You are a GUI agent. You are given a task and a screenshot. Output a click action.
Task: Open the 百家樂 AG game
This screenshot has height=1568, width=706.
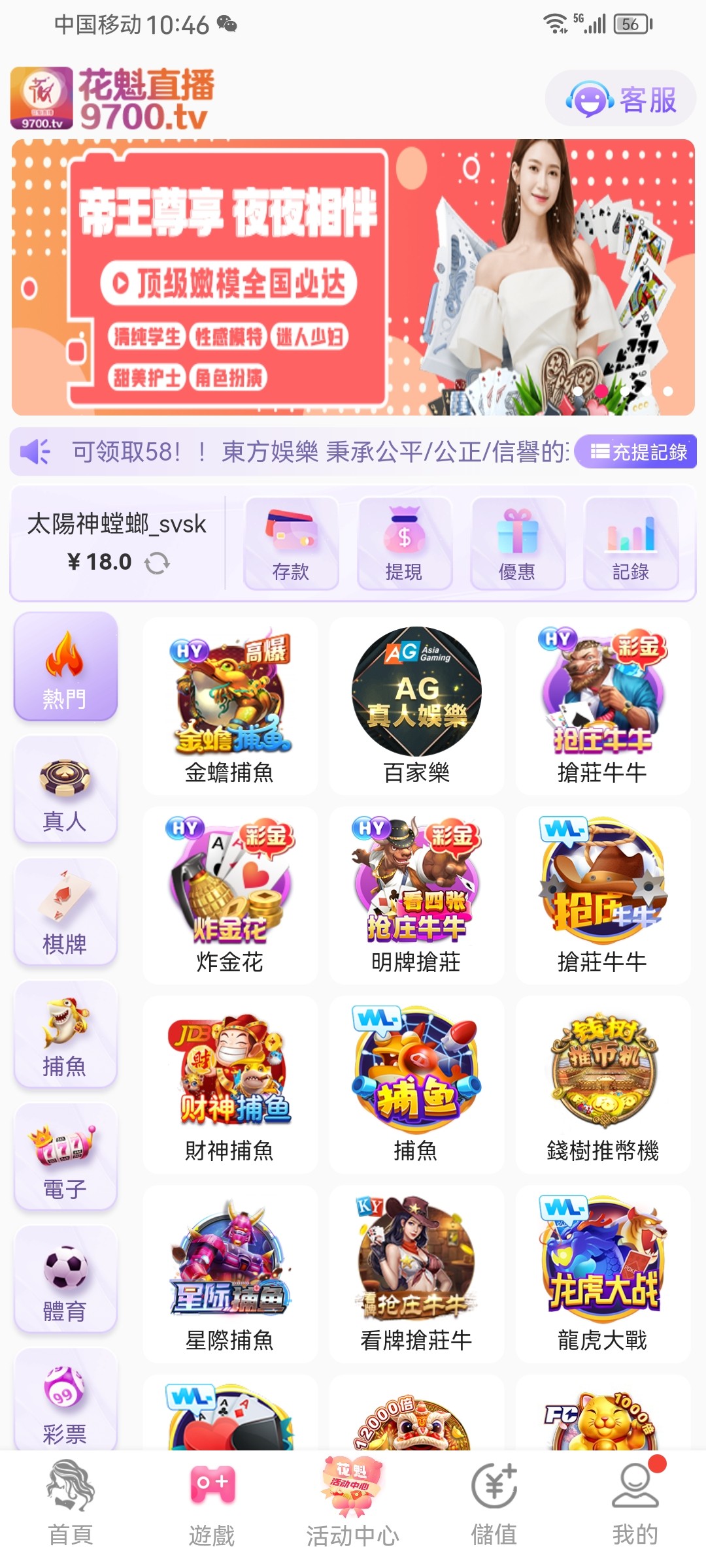click(x=416, y=707)
